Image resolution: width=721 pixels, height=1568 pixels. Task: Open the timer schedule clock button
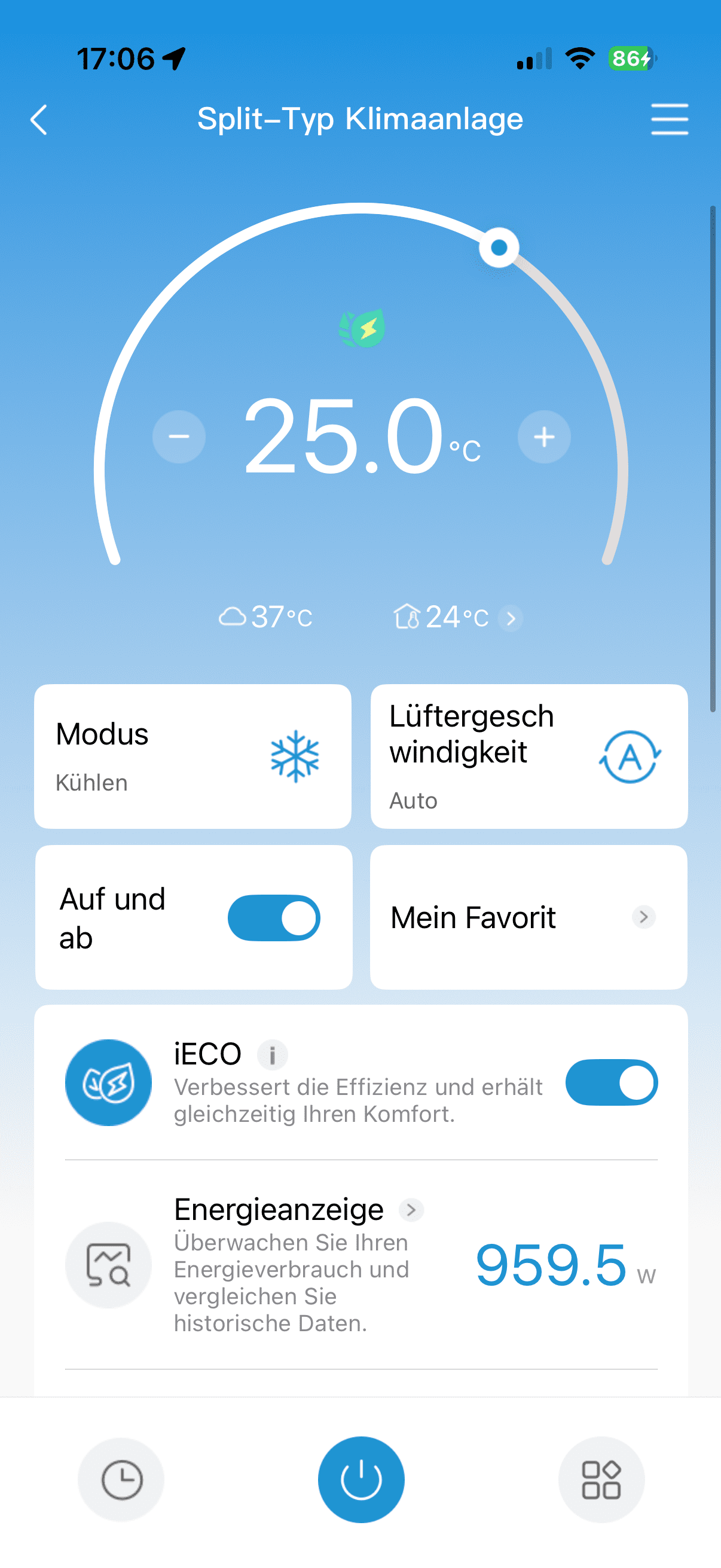point(121,1479)
